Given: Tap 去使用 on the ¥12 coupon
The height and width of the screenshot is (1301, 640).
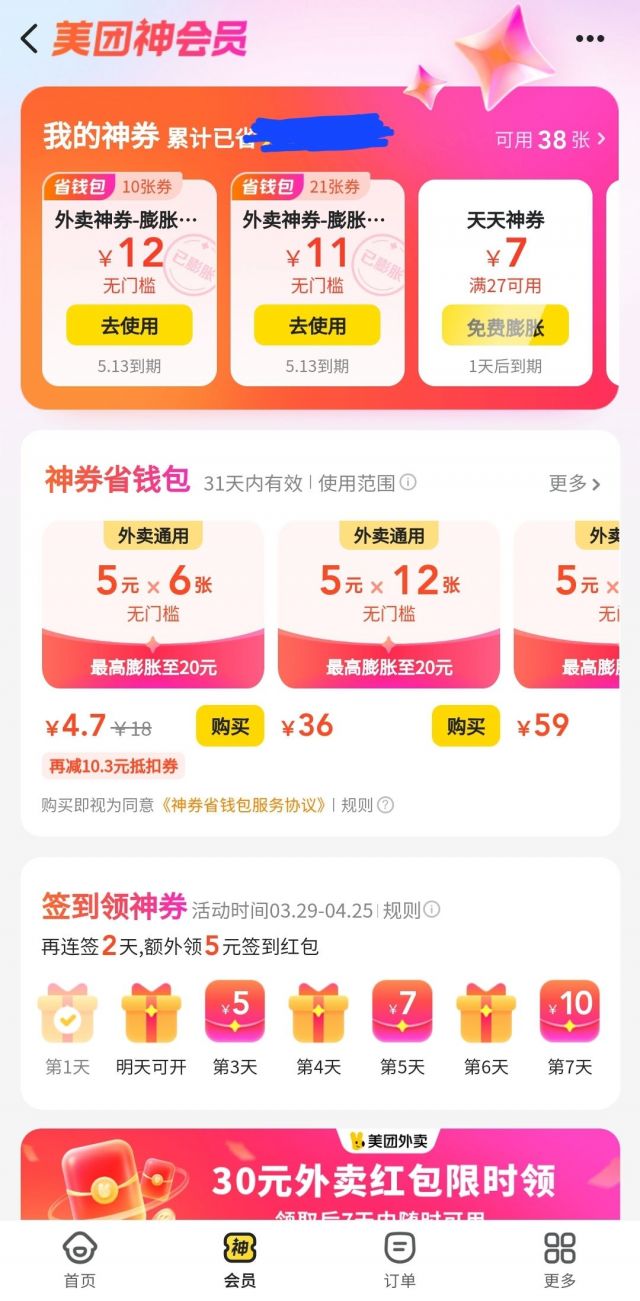Looking at the screenshot, I should click(129, 325).
